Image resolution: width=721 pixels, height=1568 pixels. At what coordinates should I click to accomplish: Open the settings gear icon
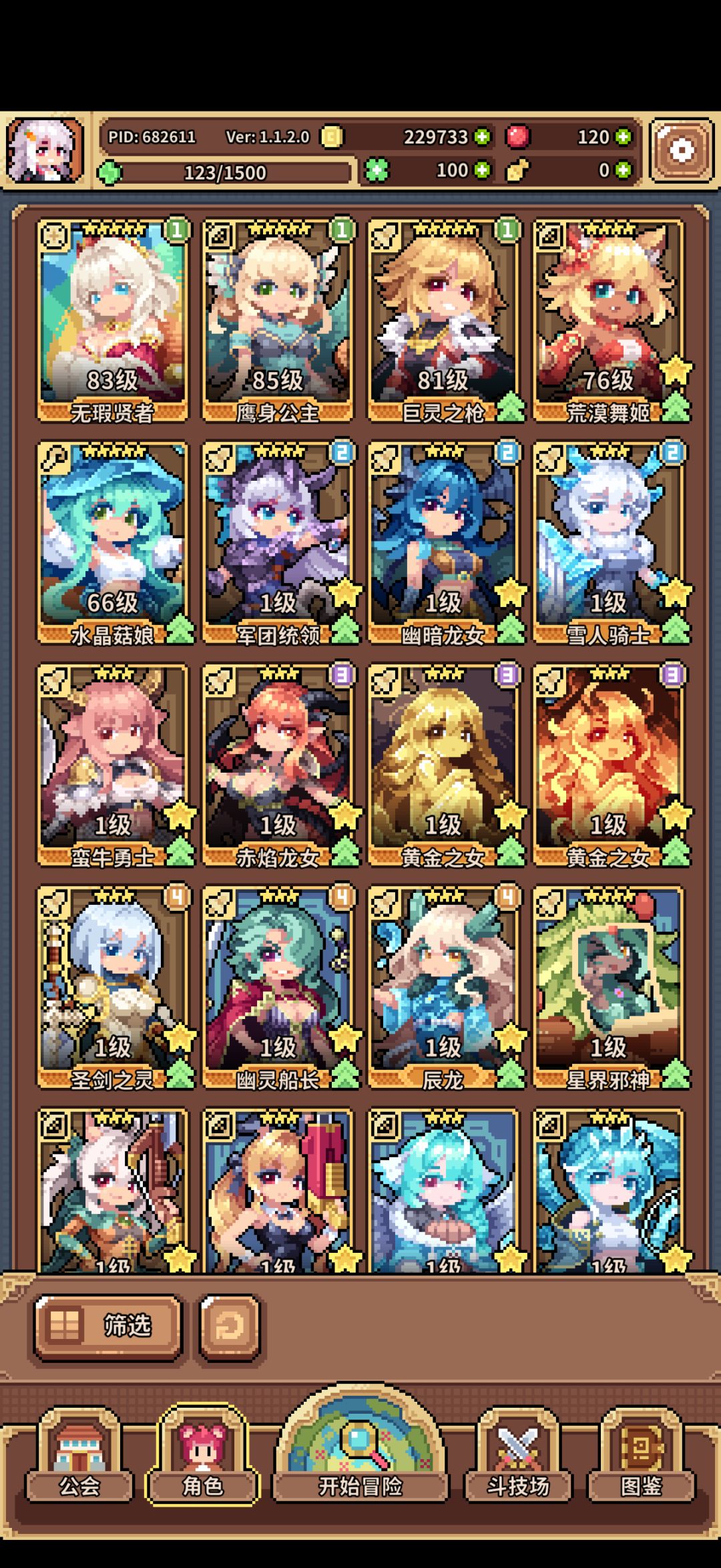pos(682,150)
